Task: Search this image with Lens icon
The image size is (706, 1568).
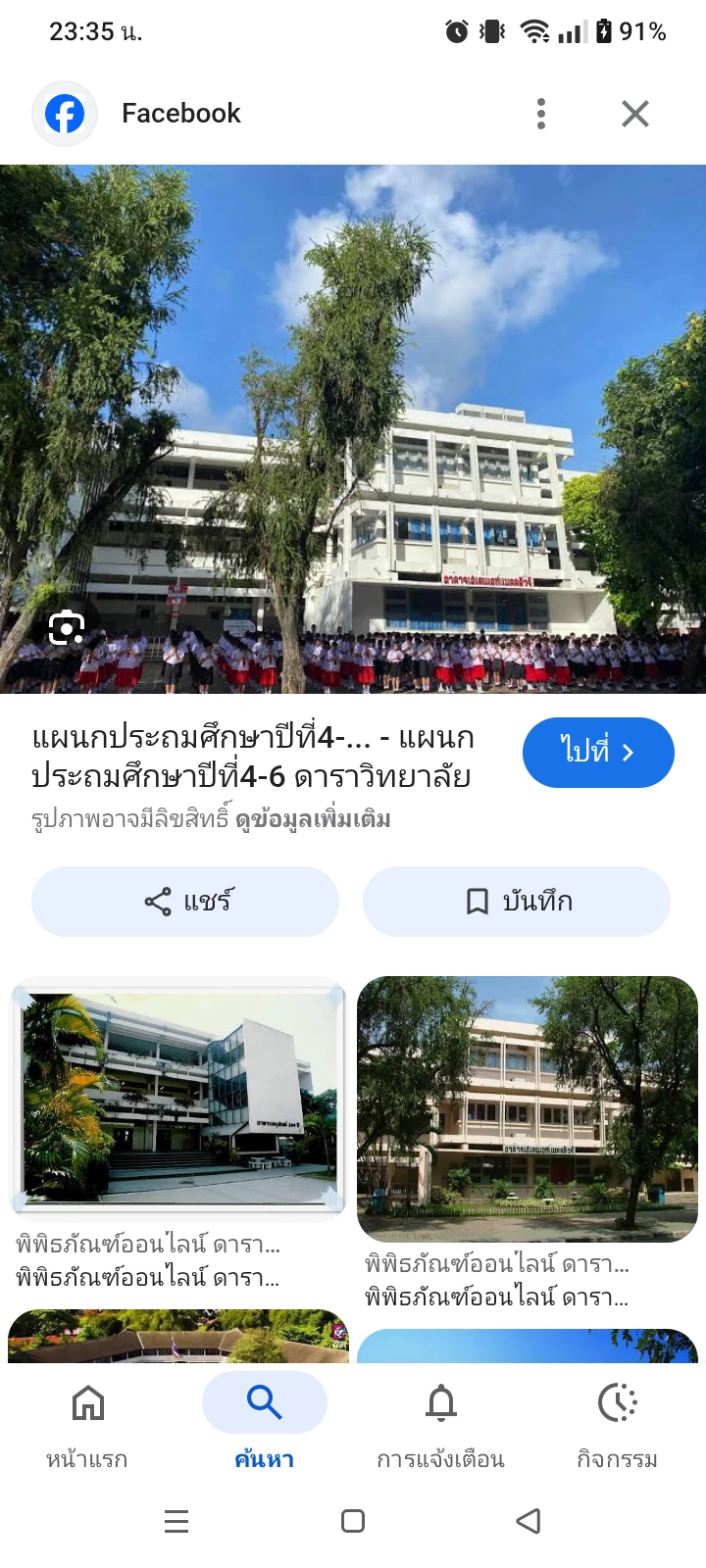Action: click(67, 627)
